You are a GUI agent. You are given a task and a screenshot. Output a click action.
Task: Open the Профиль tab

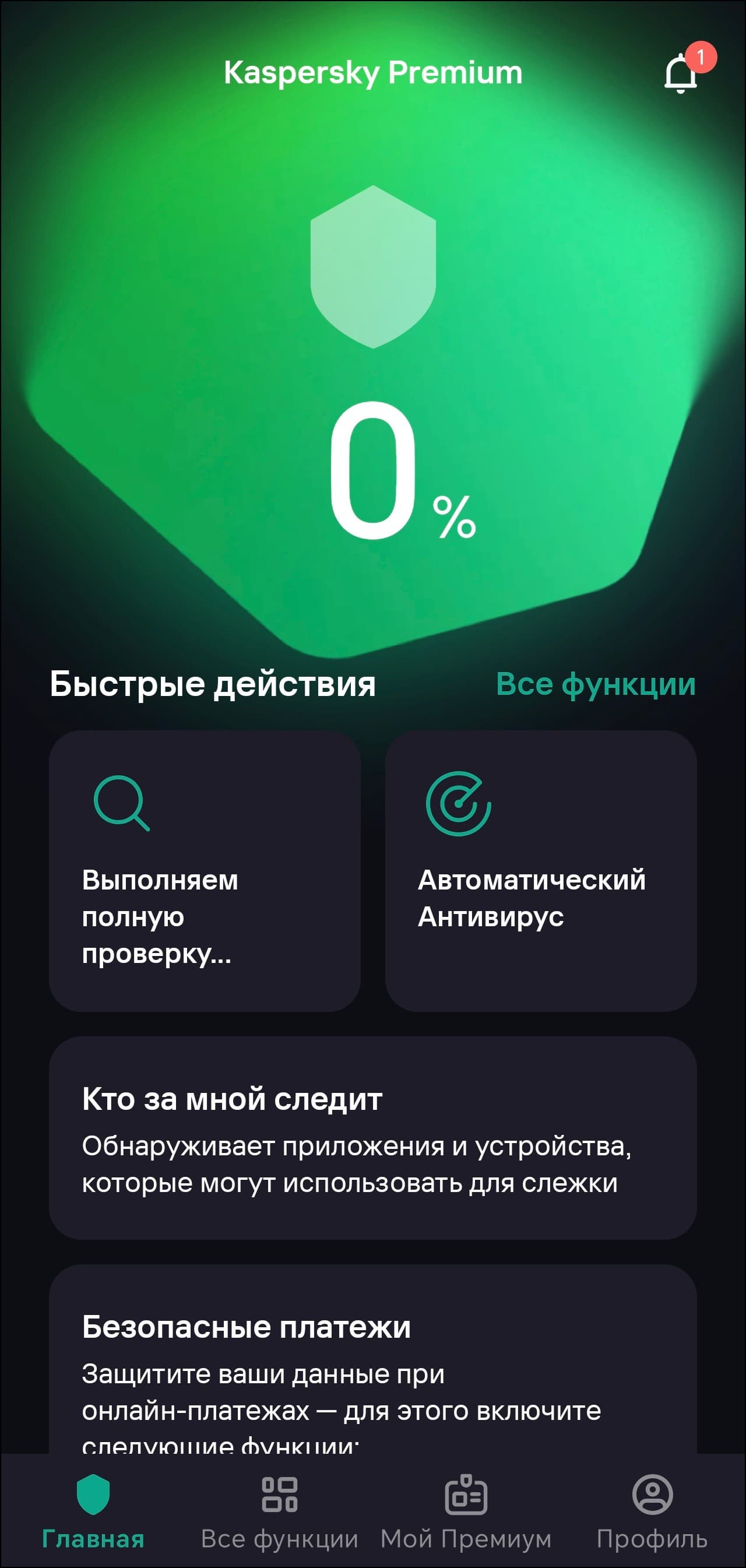click(x=652, y=1511)
